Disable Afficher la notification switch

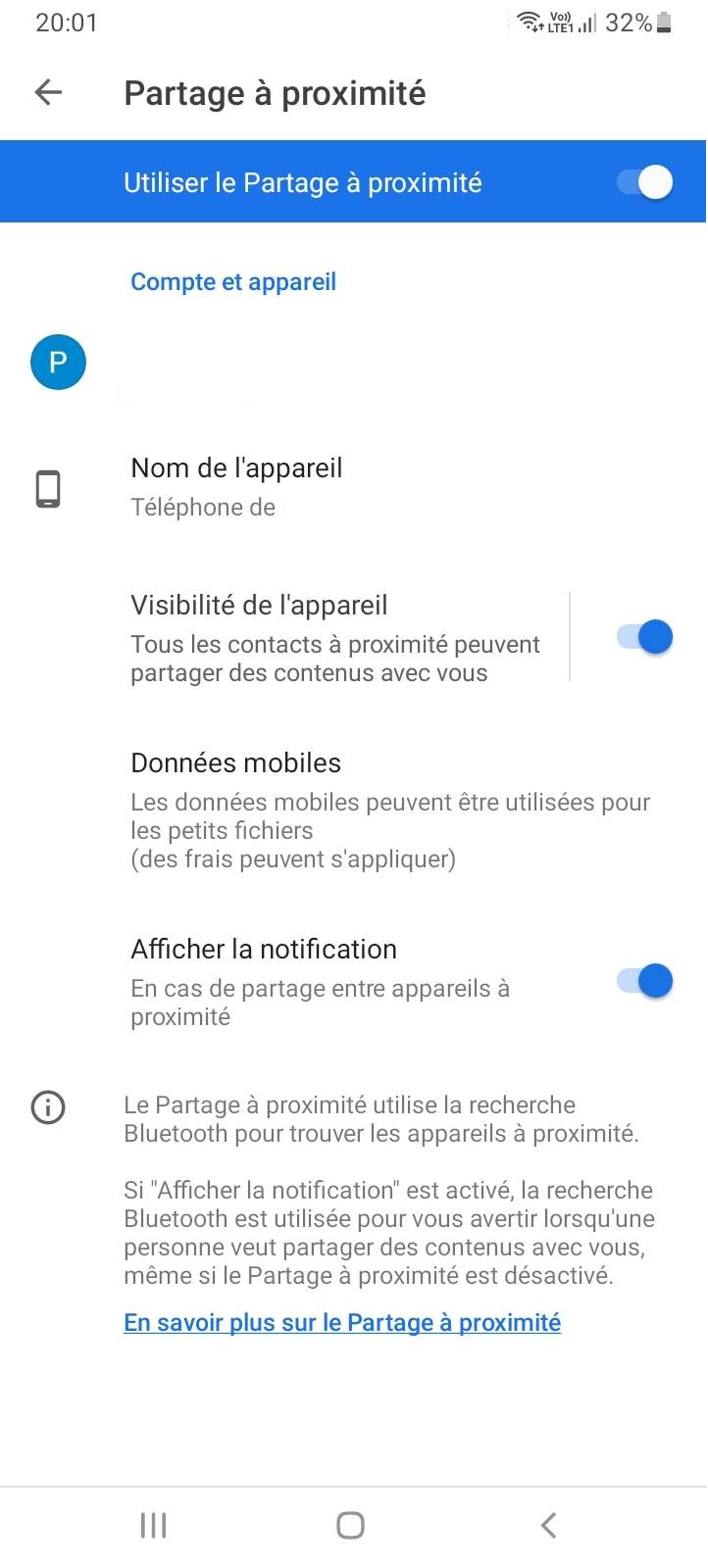pos(644,980)
